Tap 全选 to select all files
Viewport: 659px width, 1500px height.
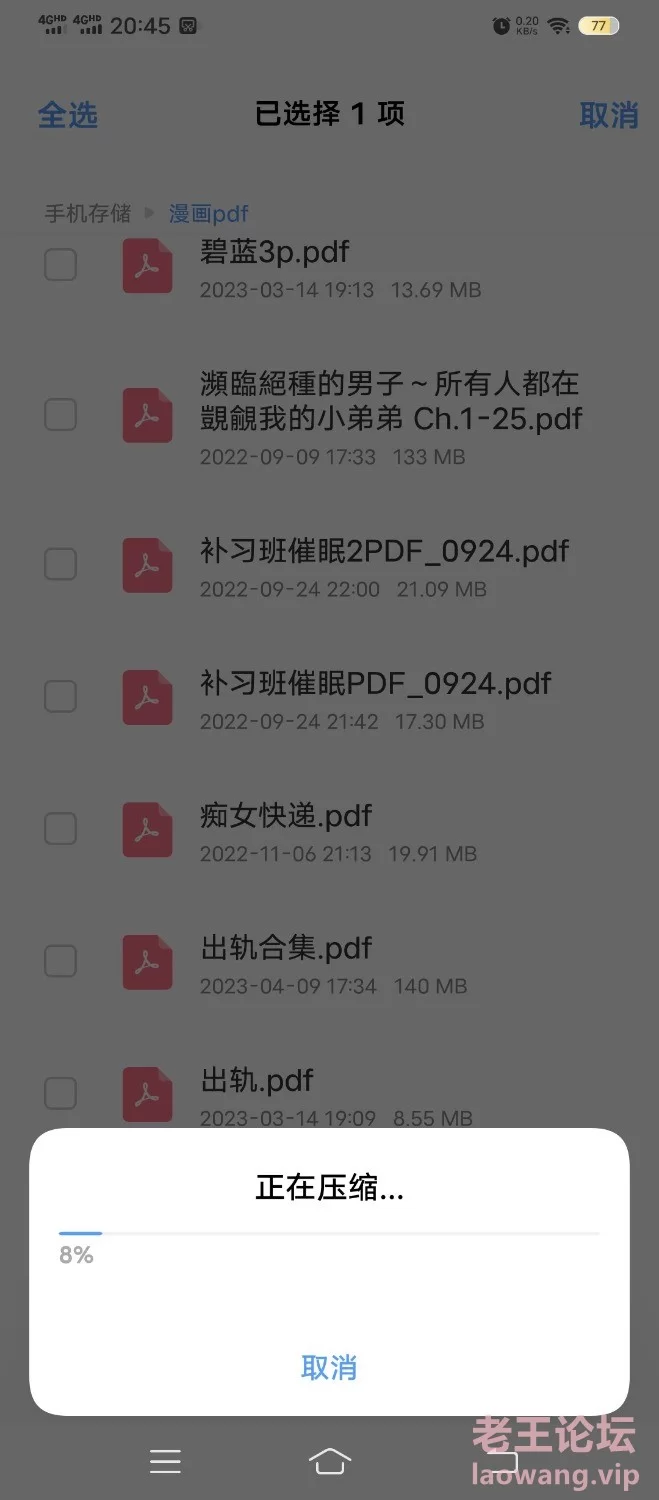tap(68, 115)
